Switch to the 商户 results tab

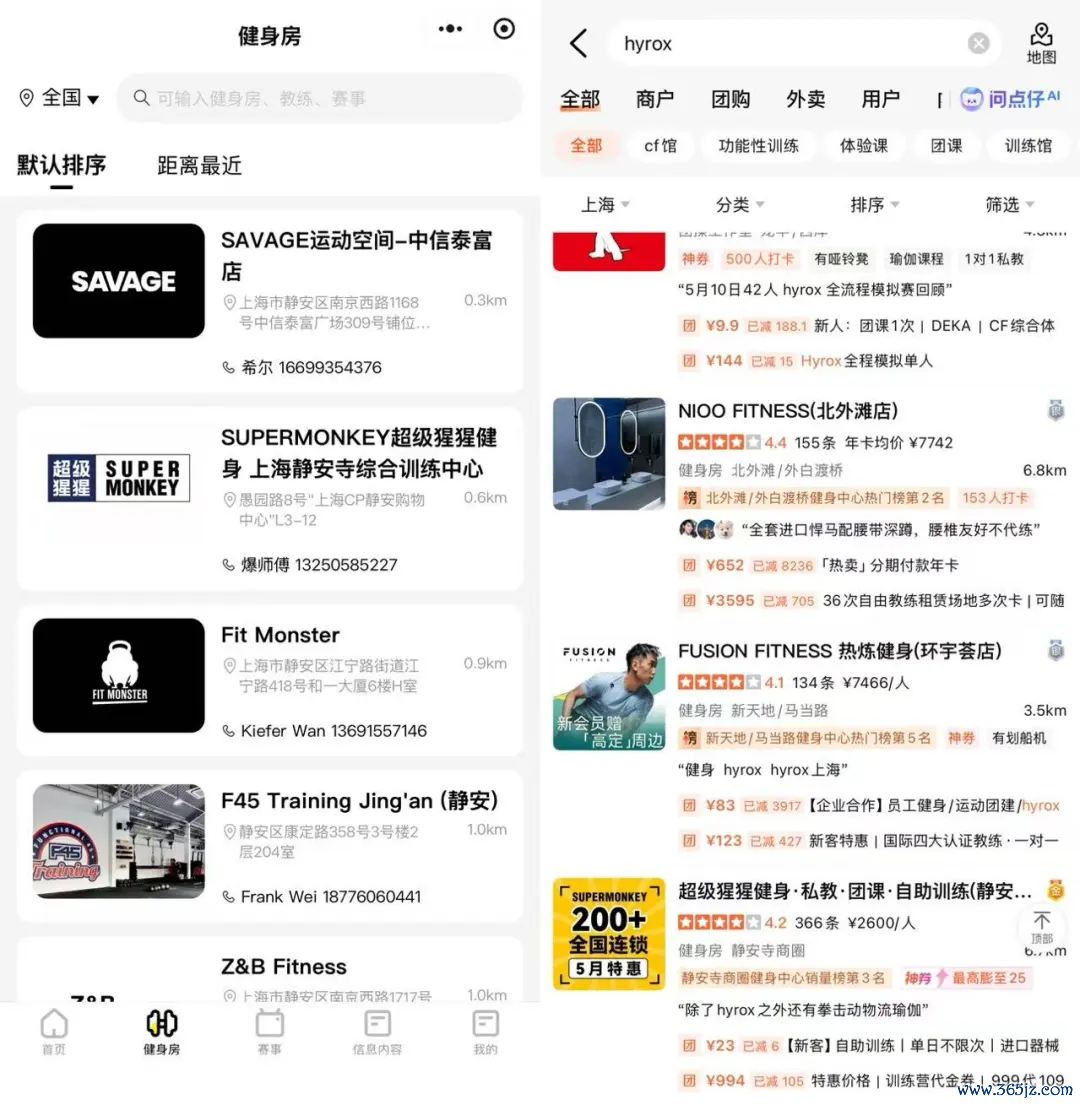pos(654,99)
